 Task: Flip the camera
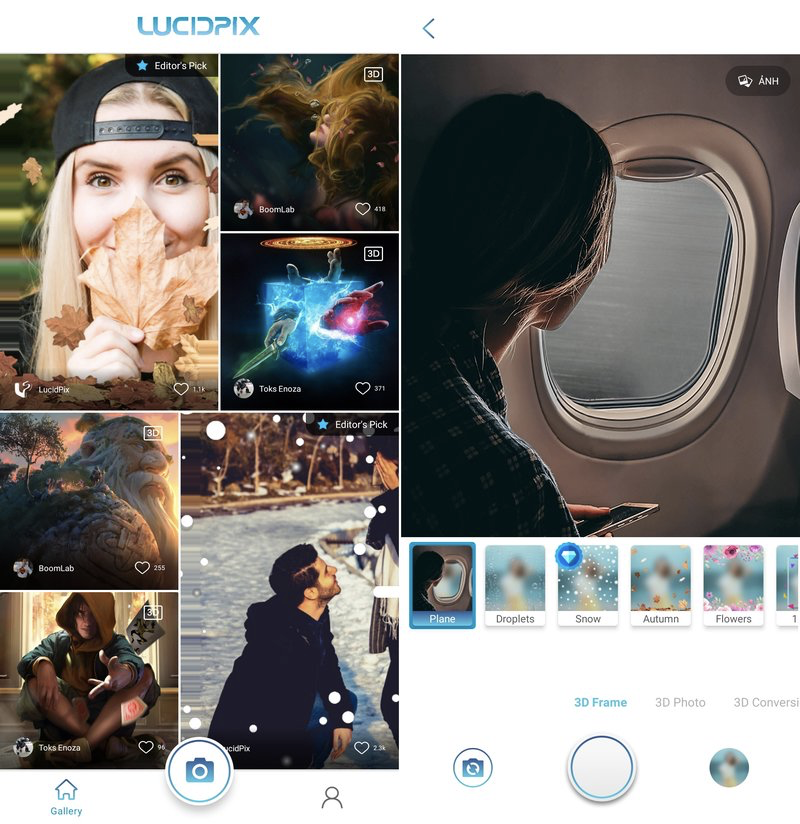472,768
